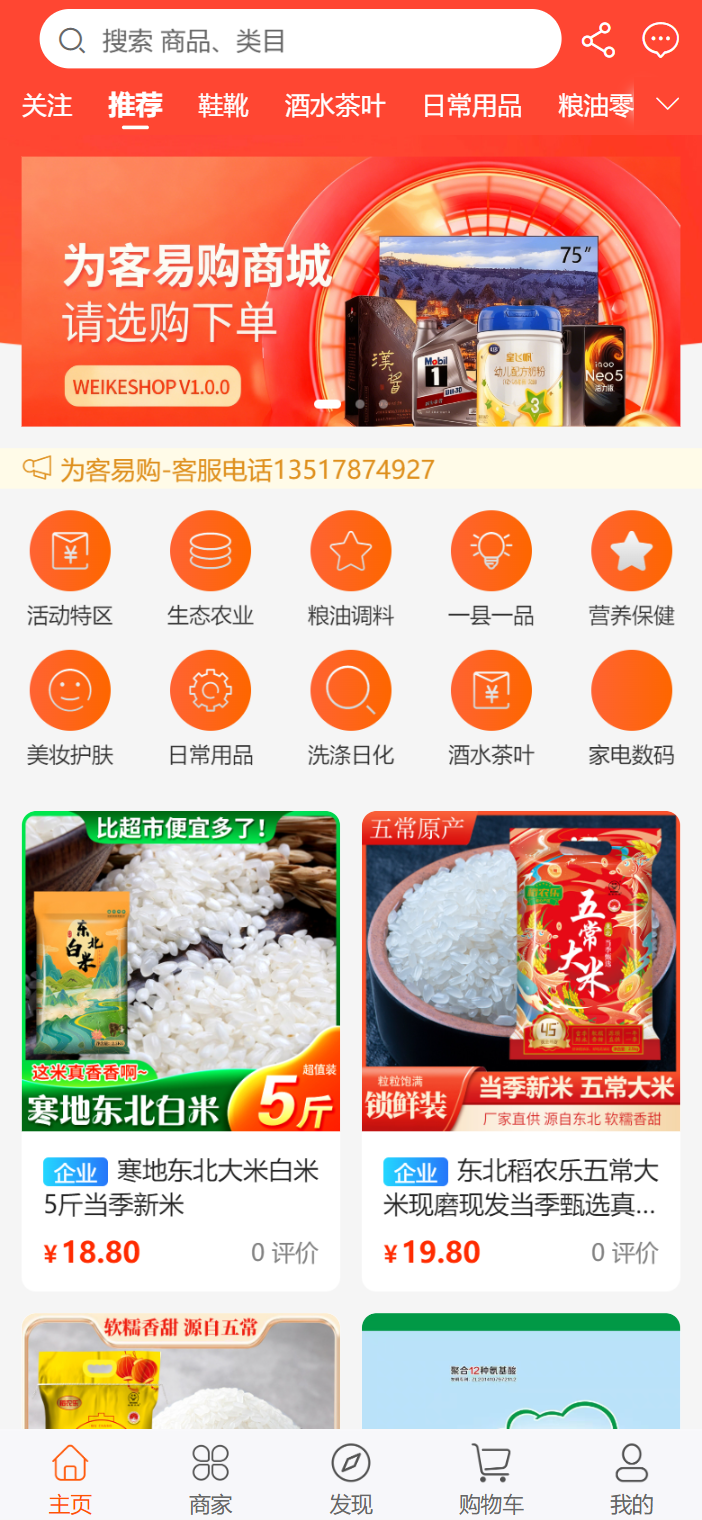Switch to the 酒水茶叶 top tab
Screen dimensions: 702x1520
(x=335, y=105)
